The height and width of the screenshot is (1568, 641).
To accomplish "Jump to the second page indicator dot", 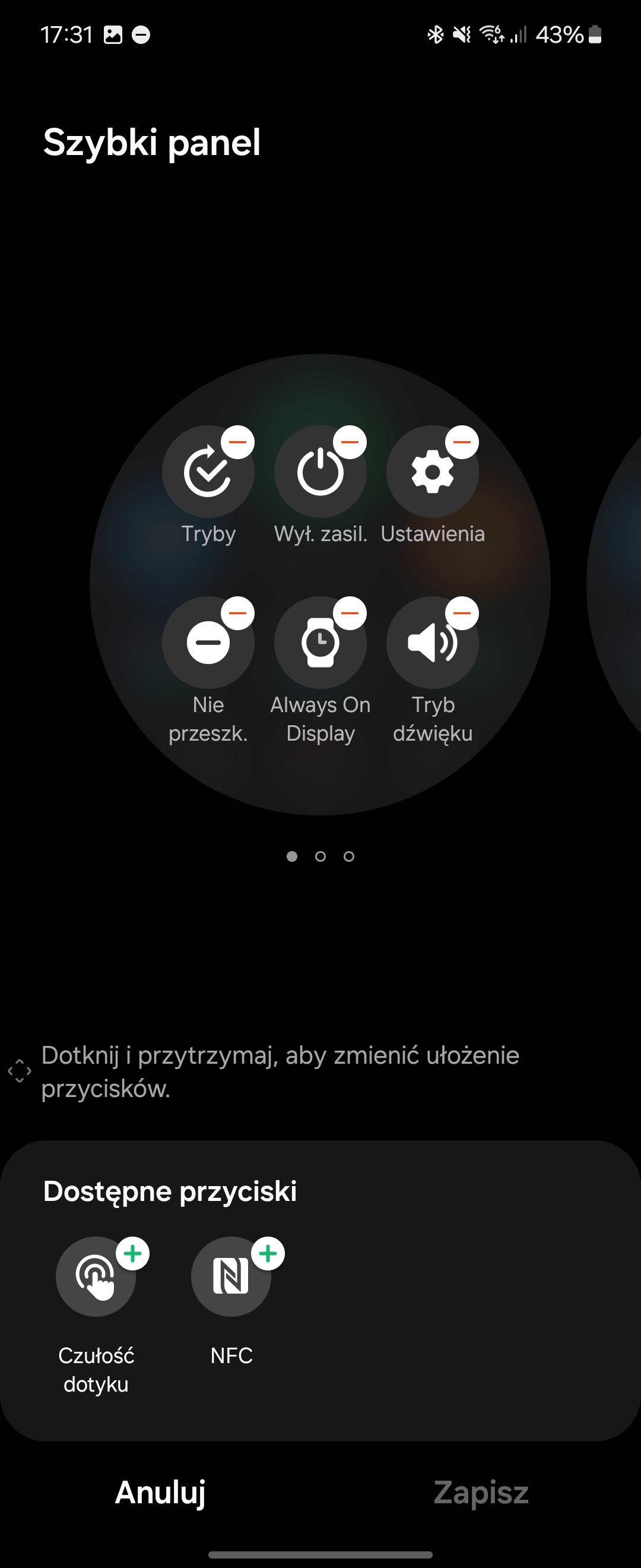I will 320,856.
